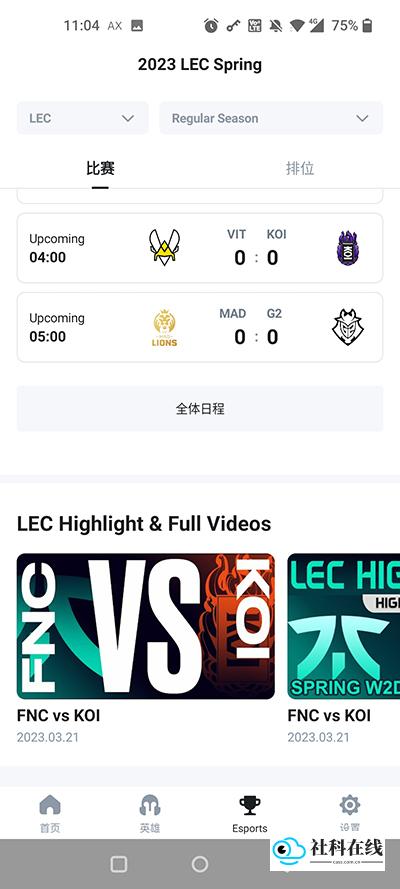Image resolution: width=400 pixels, height=889 pixels.
Task: Go to the 首页 home tab
Action: tap(50, 813)
